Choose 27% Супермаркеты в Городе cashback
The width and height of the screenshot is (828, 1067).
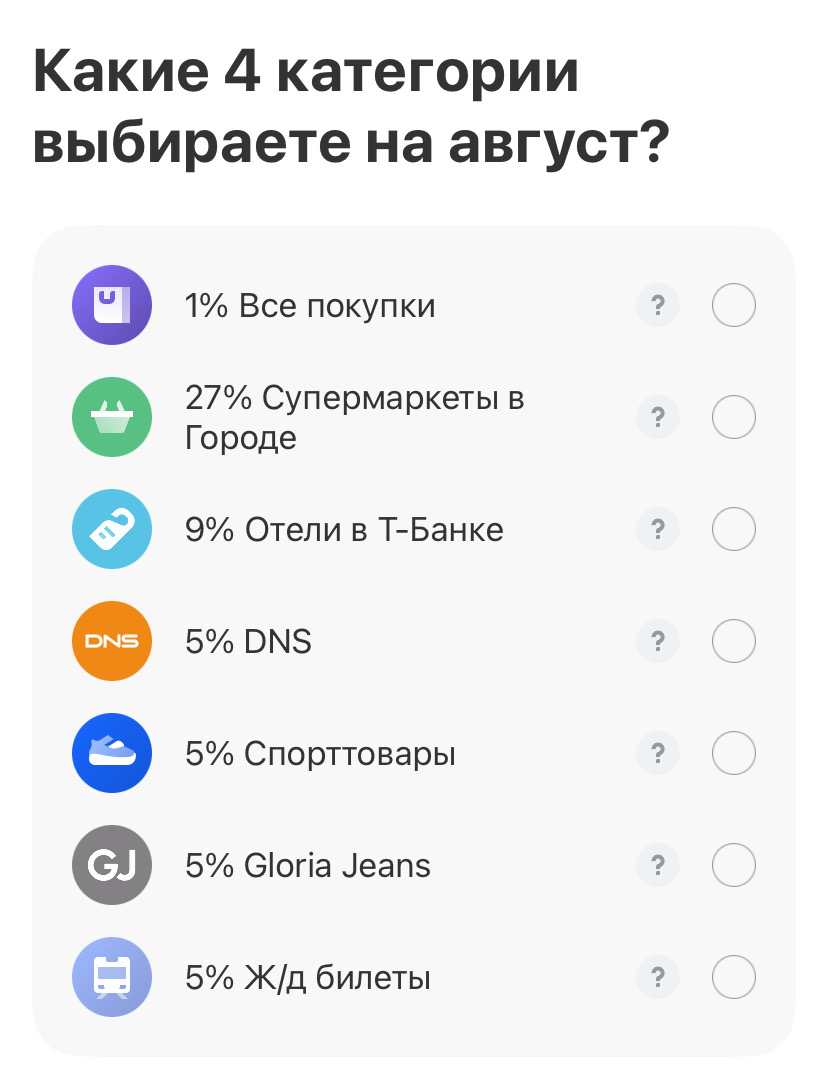[733, 417]
